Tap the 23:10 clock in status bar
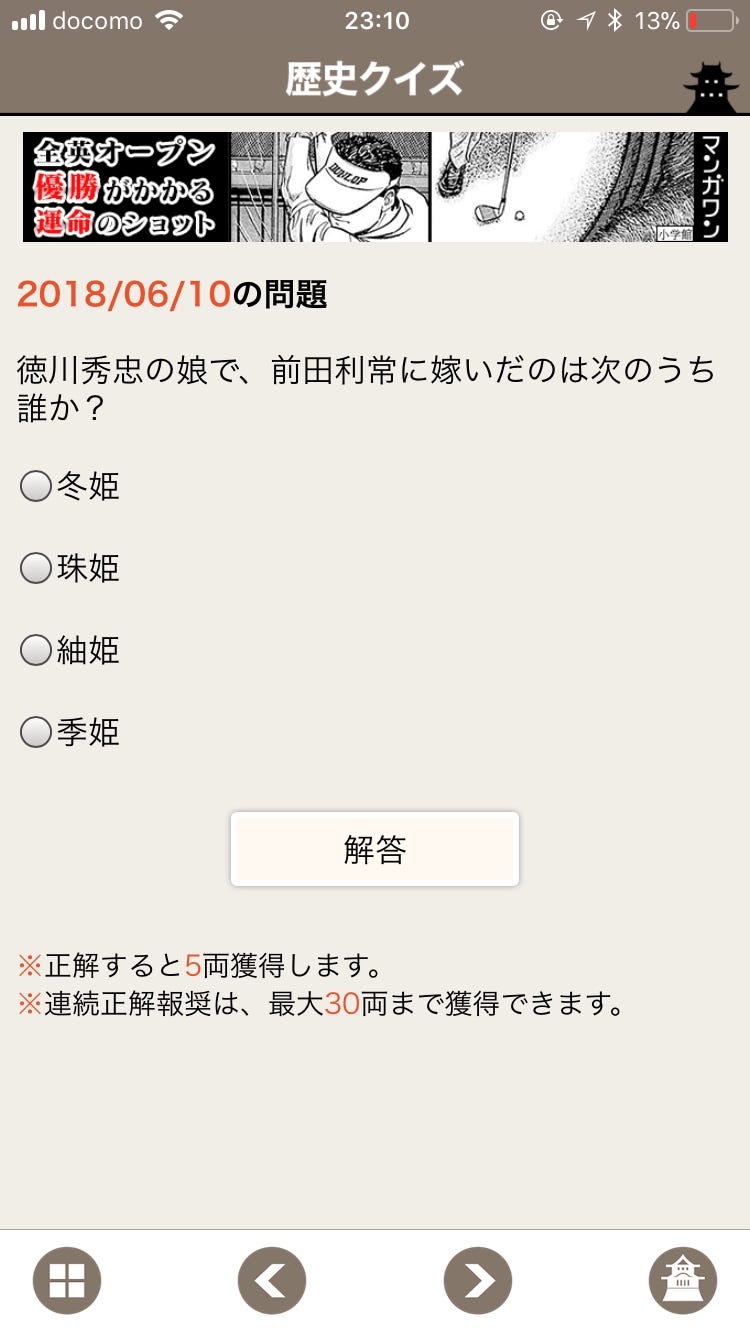The image size is (750, 1334). [x=375, y=20]
